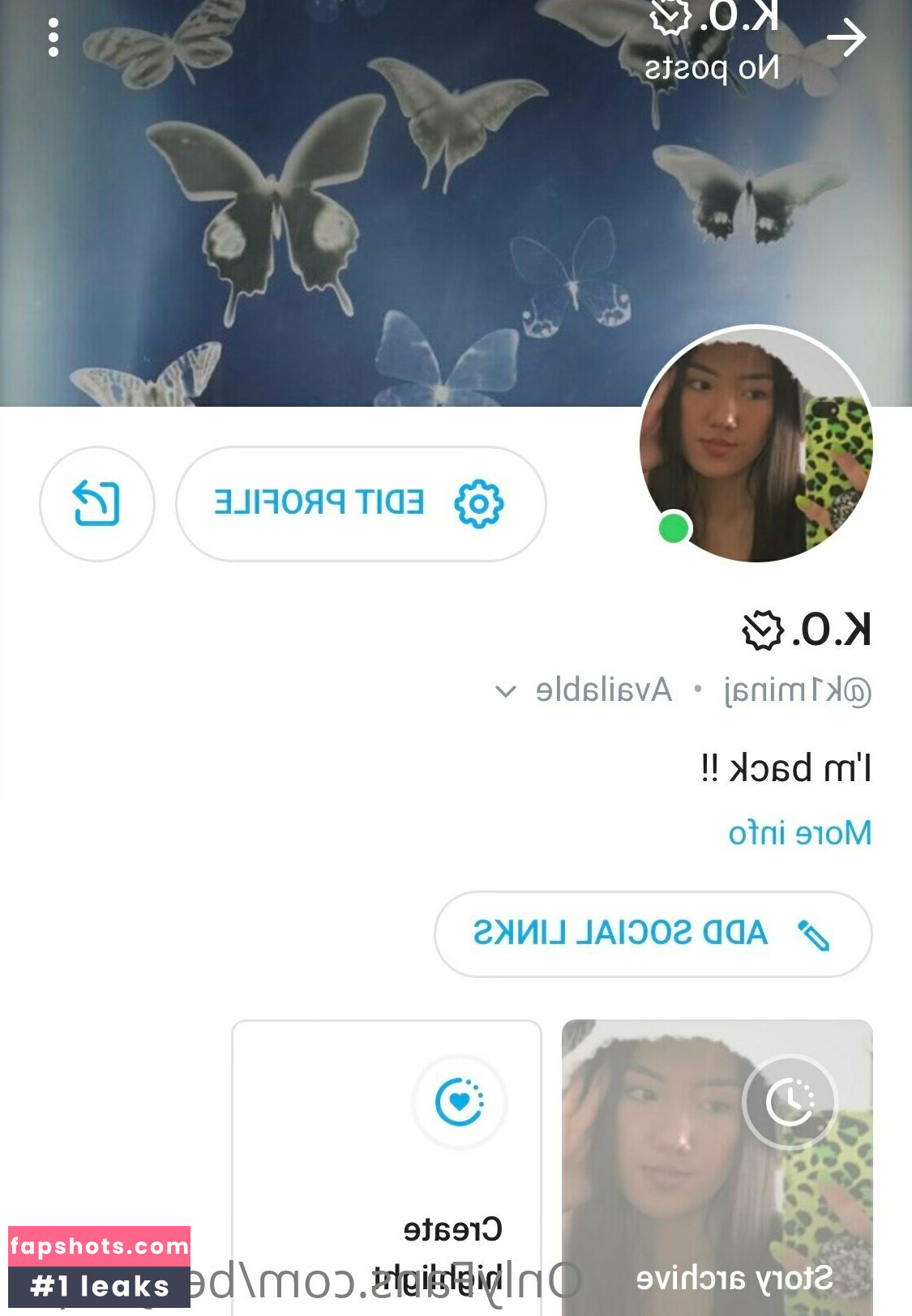Open the More info link

click(x=799, y=833)
